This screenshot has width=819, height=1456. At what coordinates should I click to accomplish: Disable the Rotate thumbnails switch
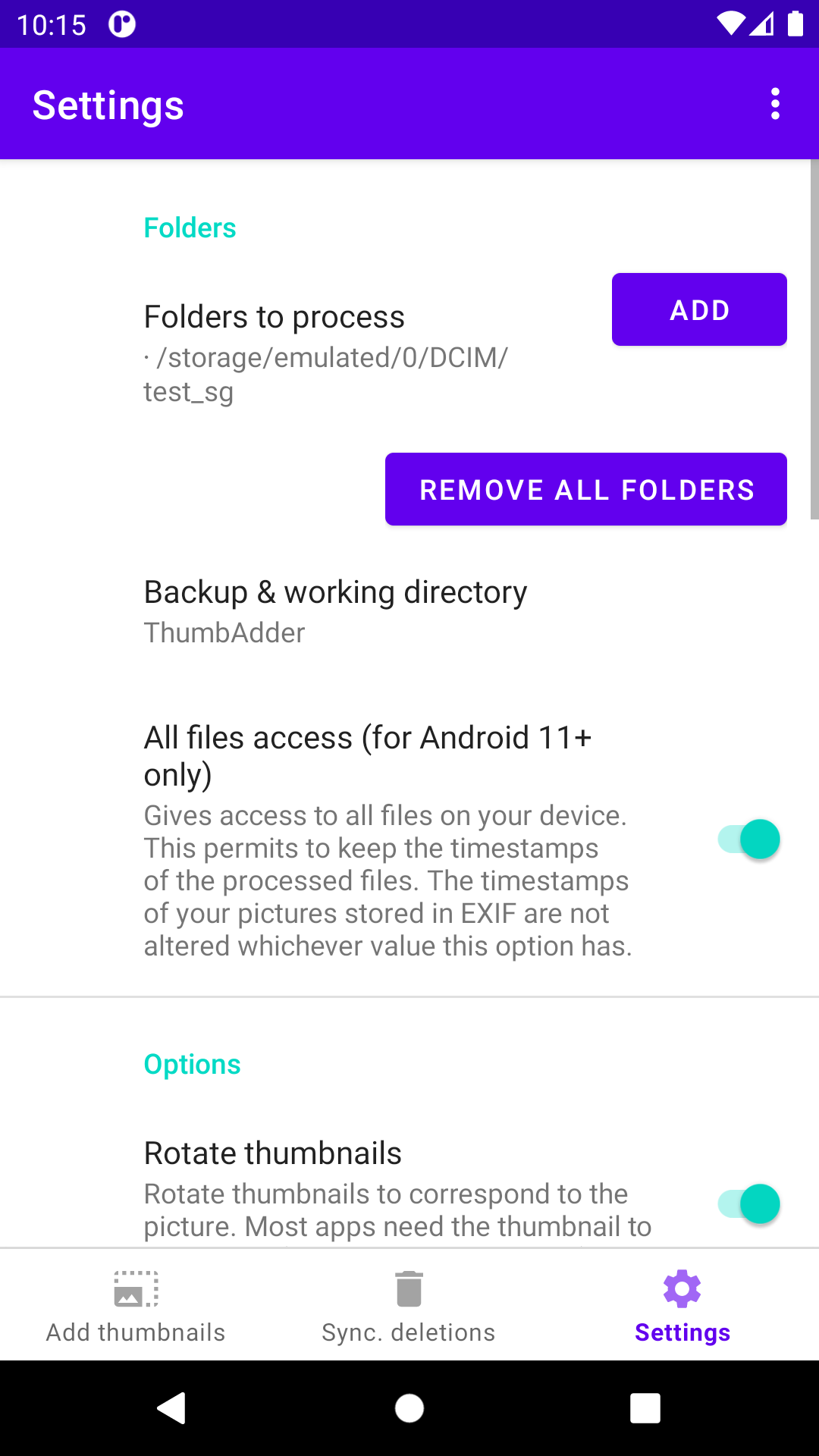(748, 1203)
